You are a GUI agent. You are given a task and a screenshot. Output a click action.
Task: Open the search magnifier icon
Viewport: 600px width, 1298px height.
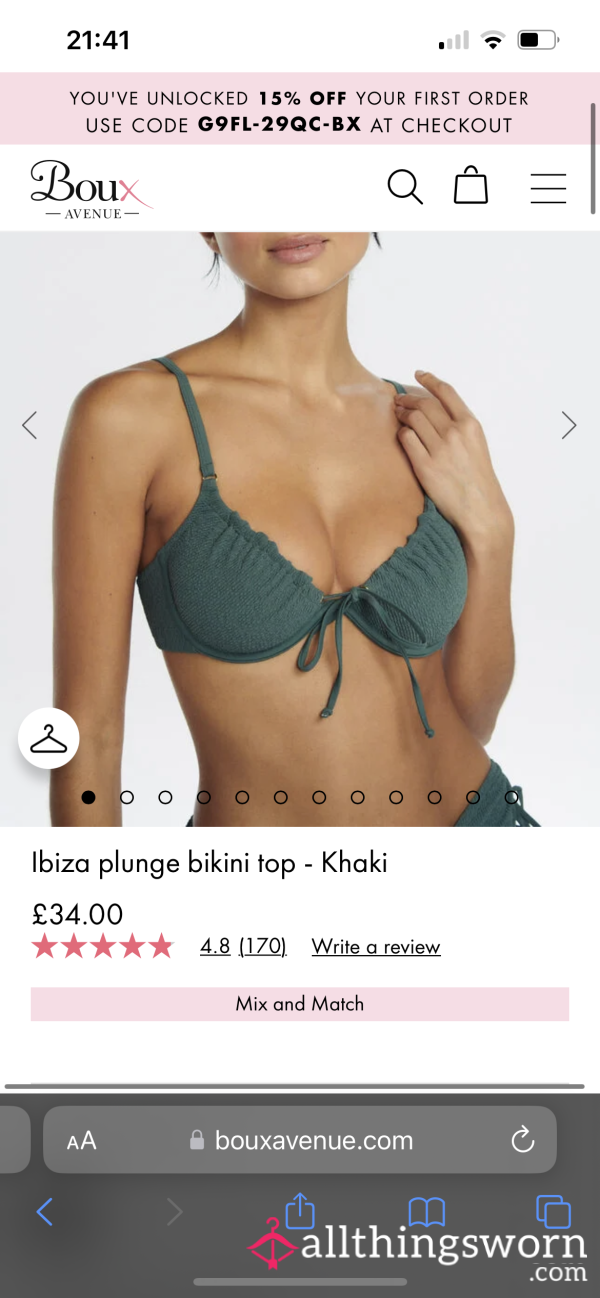tap(405, 187)
